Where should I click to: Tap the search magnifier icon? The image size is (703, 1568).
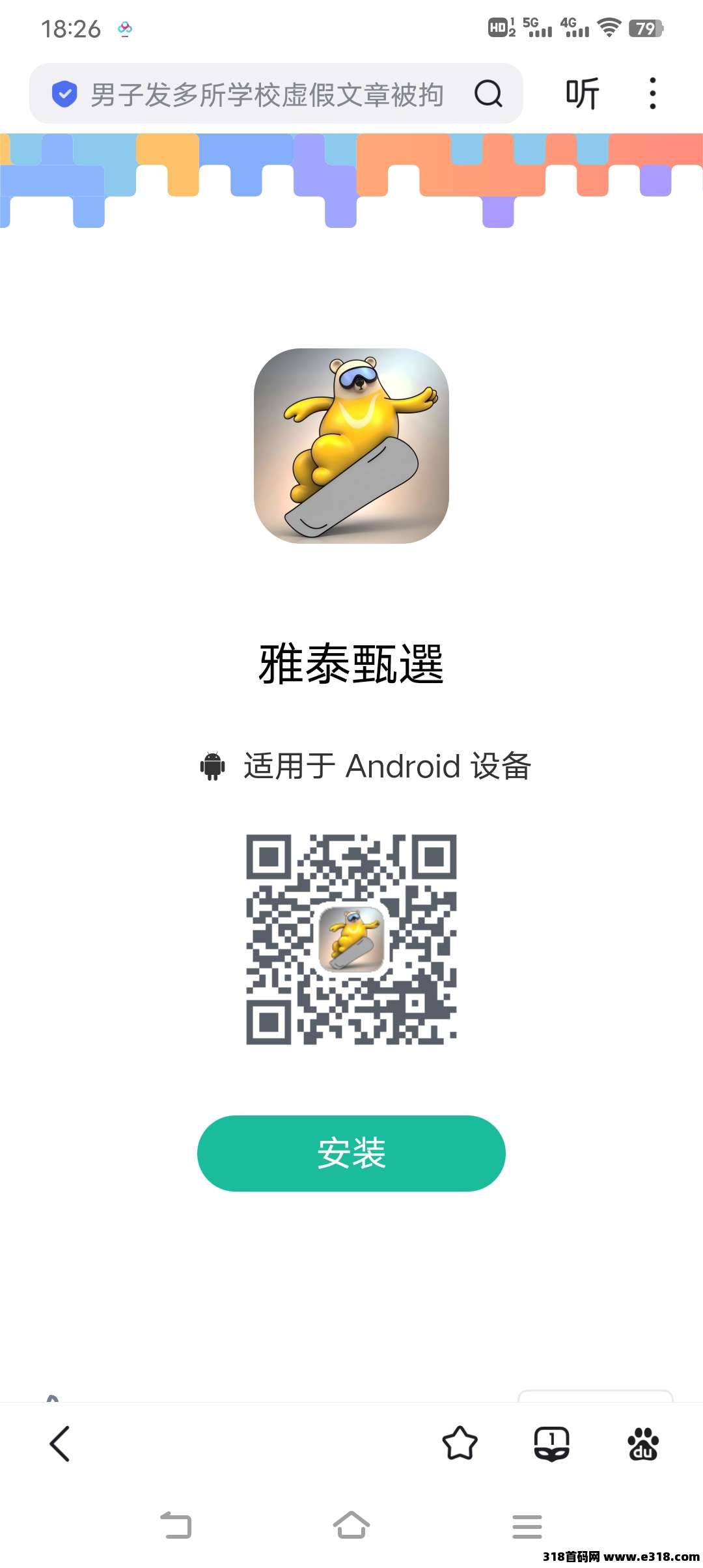coord(488,94)
